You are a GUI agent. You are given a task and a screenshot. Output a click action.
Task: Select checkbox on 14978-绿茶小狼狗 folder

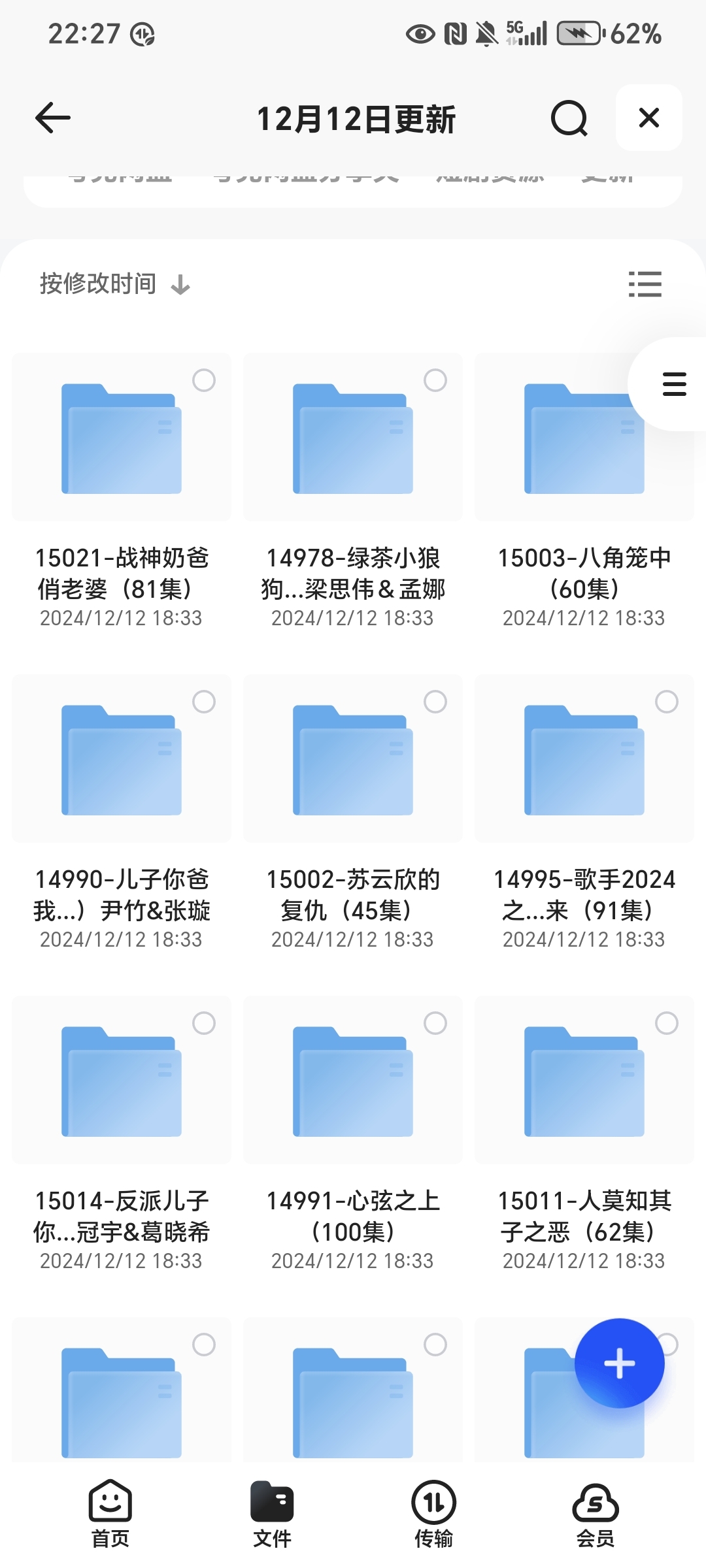pyautogui.click(x=435, y=380)
